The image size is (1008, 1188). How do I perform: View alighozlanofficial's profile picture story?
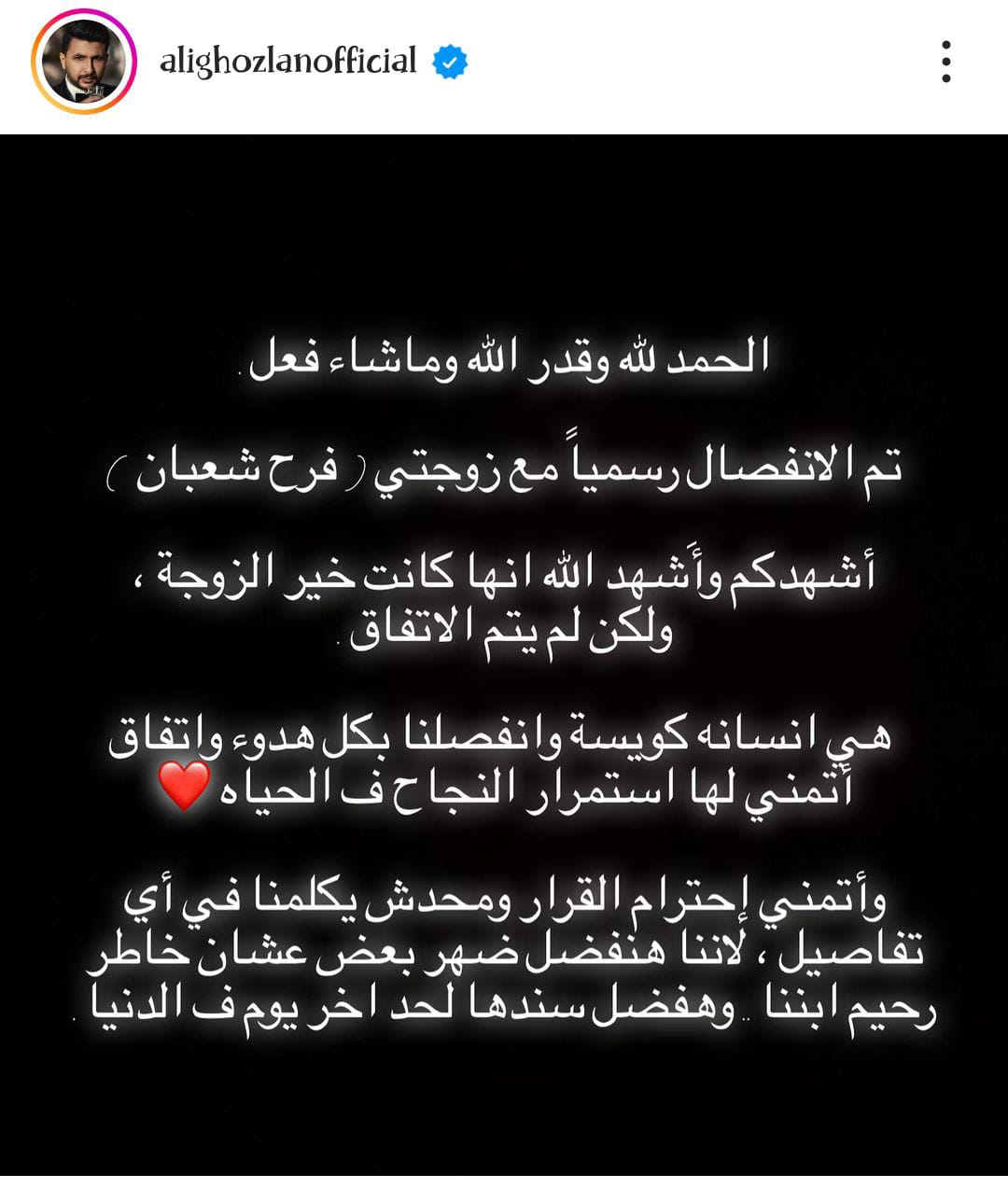point(84,62)
